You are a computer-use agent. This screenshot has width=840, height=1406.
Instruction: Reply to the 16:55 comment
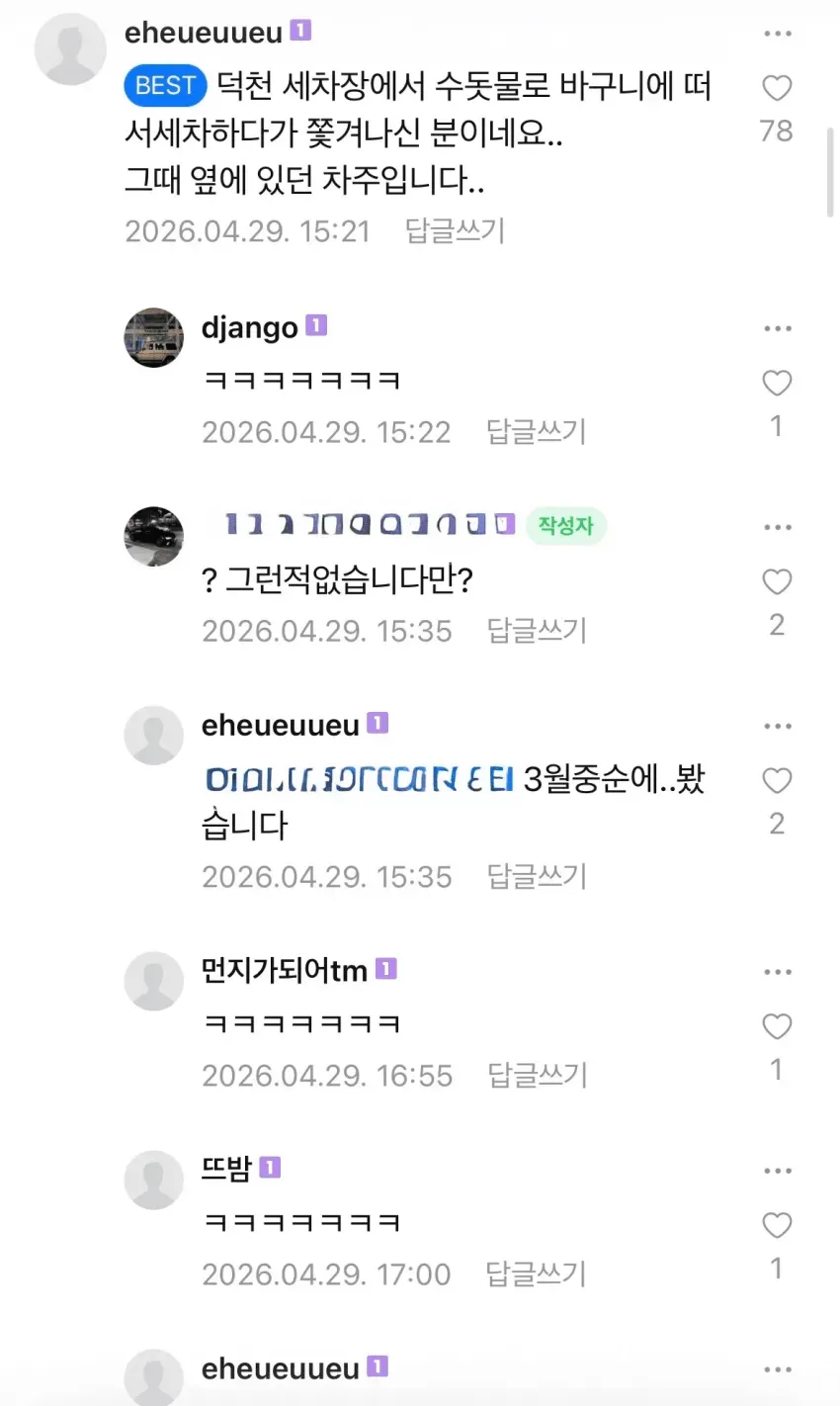point(538,1076)
